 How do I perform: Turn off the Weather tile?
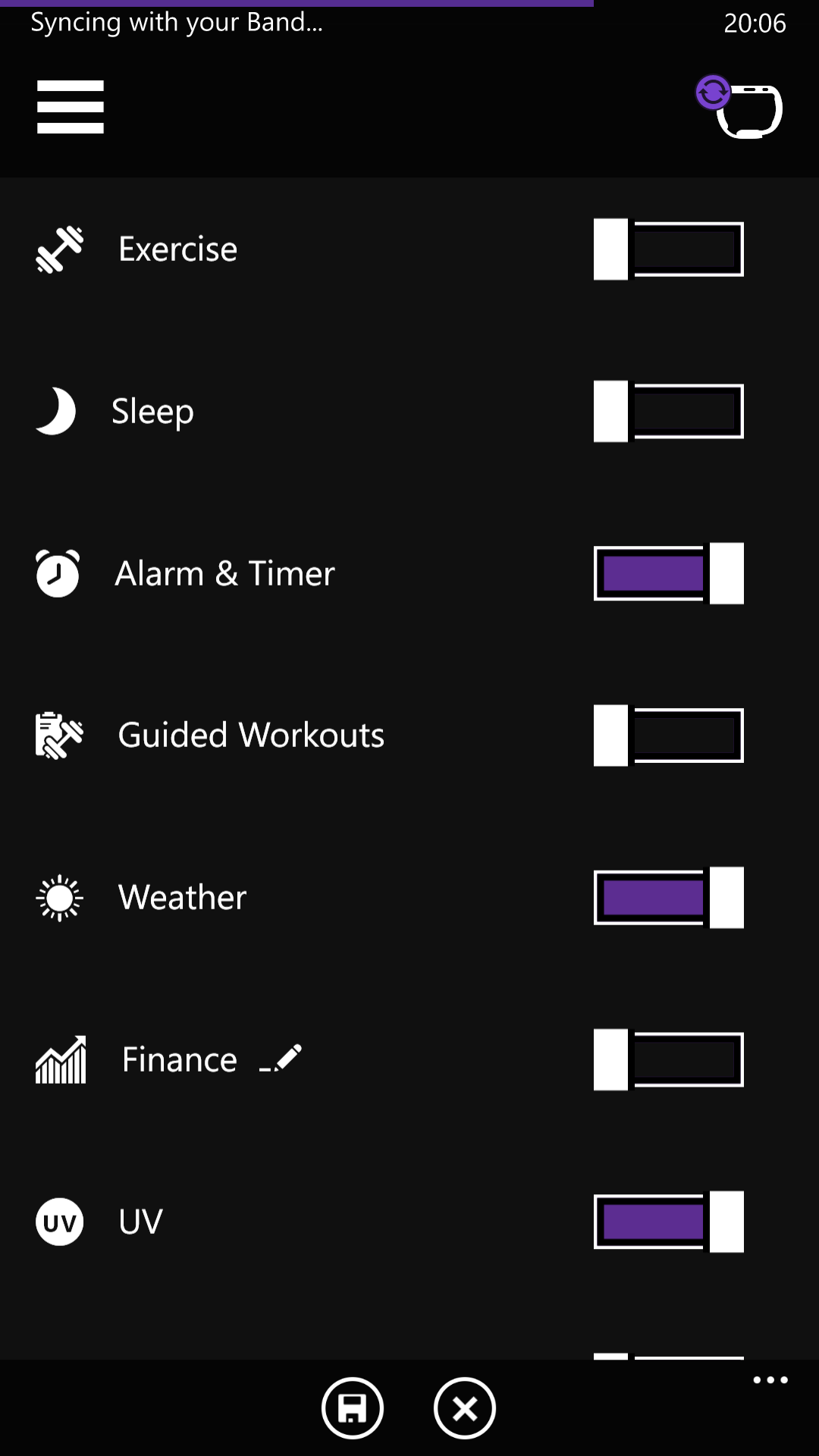click(x=668, y=898)
